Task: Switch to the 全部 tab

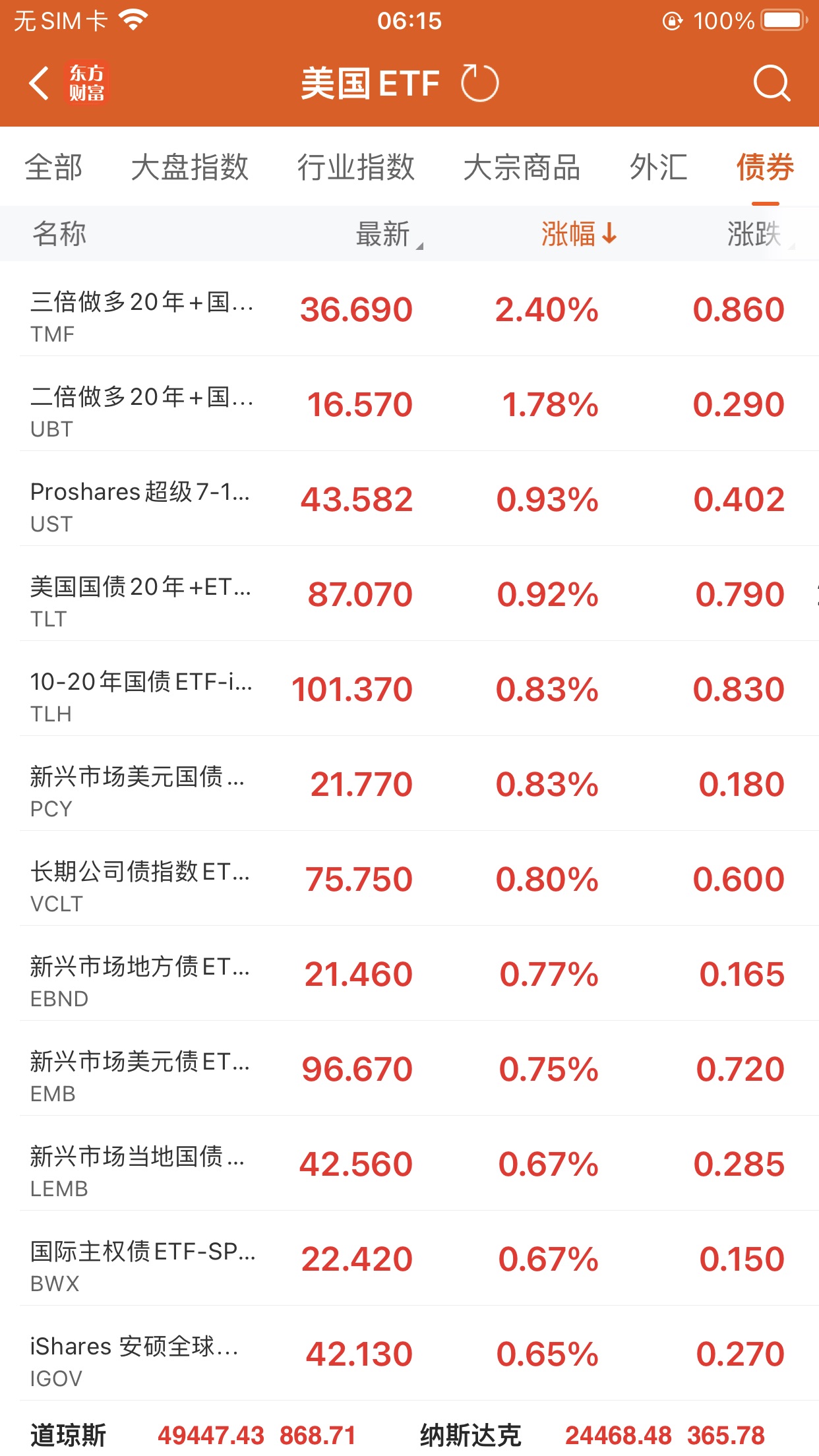Action: tap(53, 167)
